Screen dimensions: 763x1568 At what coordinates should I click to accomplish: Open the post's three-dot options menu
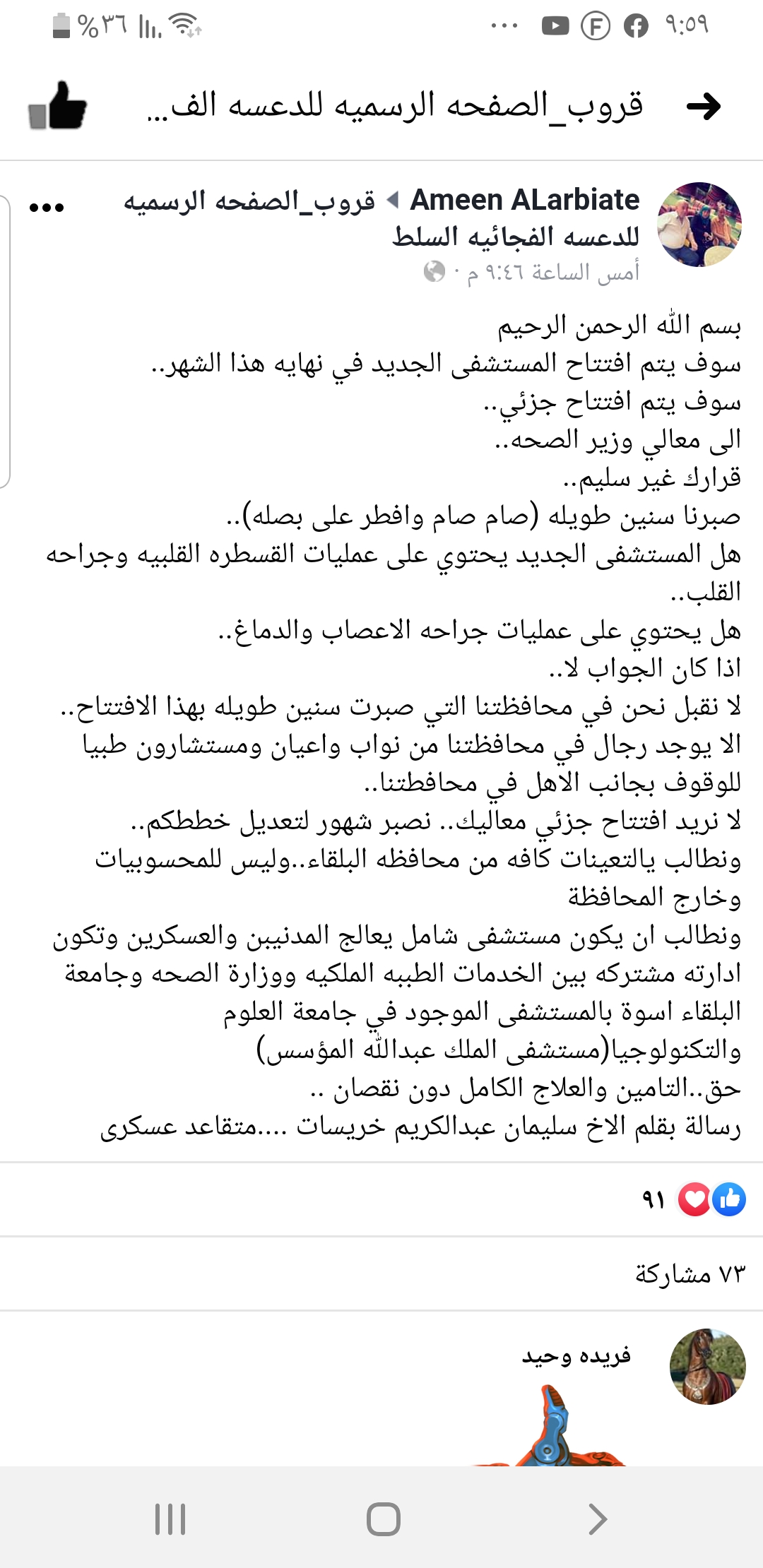point(47,208)
